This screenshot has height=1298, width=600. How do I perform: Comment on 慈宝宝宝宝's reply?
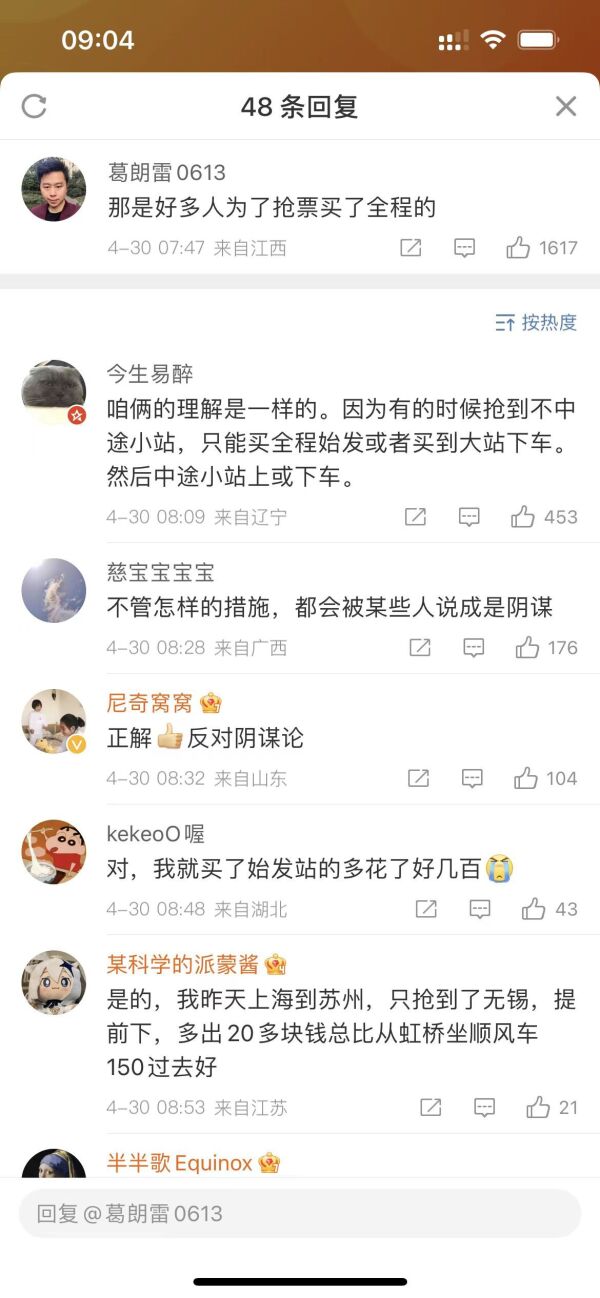click(473, 648)
